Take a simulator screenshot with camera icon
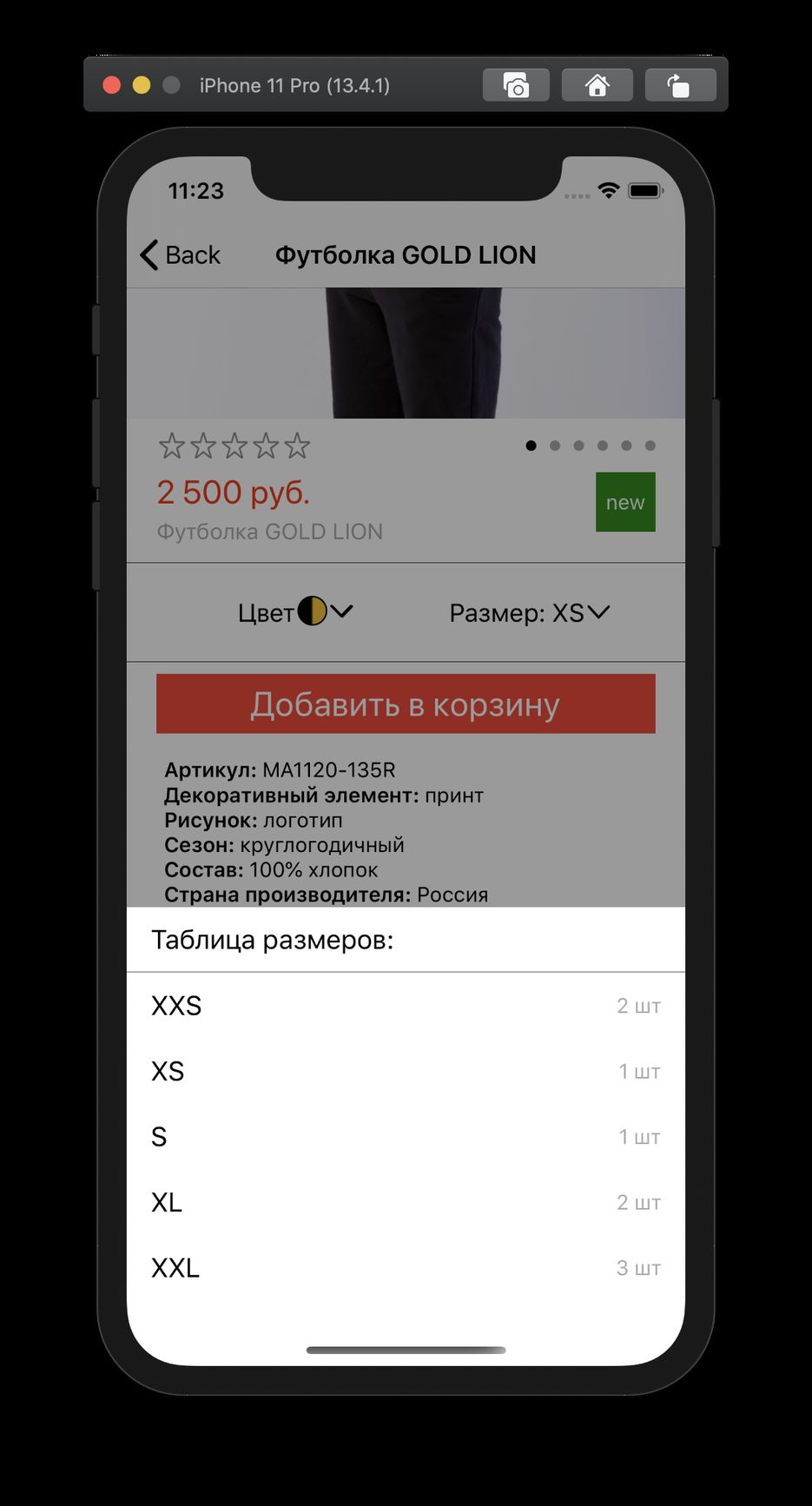 [516, 85]
